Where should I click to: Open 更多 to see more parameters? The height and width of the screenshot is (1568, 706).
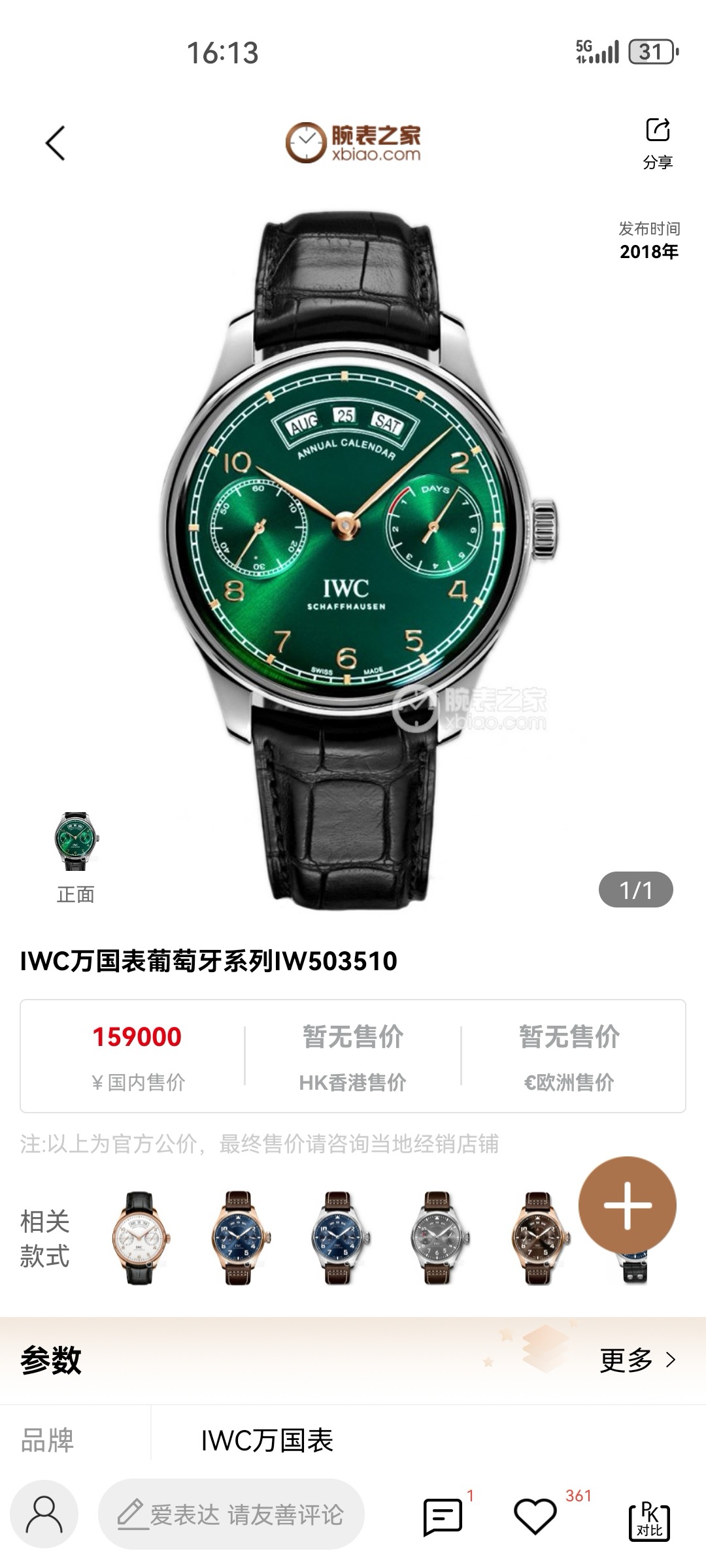(638, 1360)
